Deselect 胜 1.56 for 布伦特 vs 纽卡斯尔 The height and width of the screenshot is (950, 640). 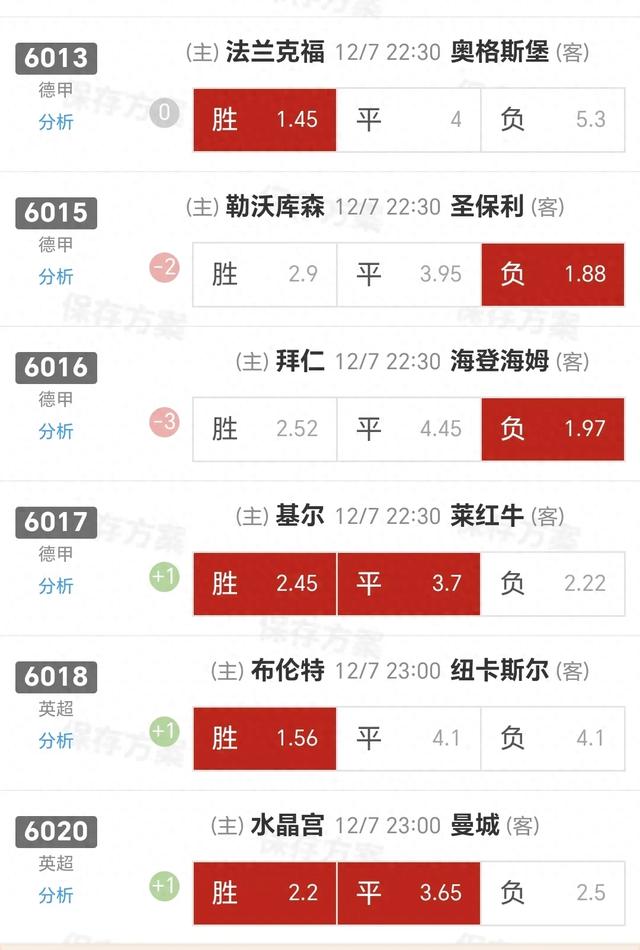click(x=264, y=738)
